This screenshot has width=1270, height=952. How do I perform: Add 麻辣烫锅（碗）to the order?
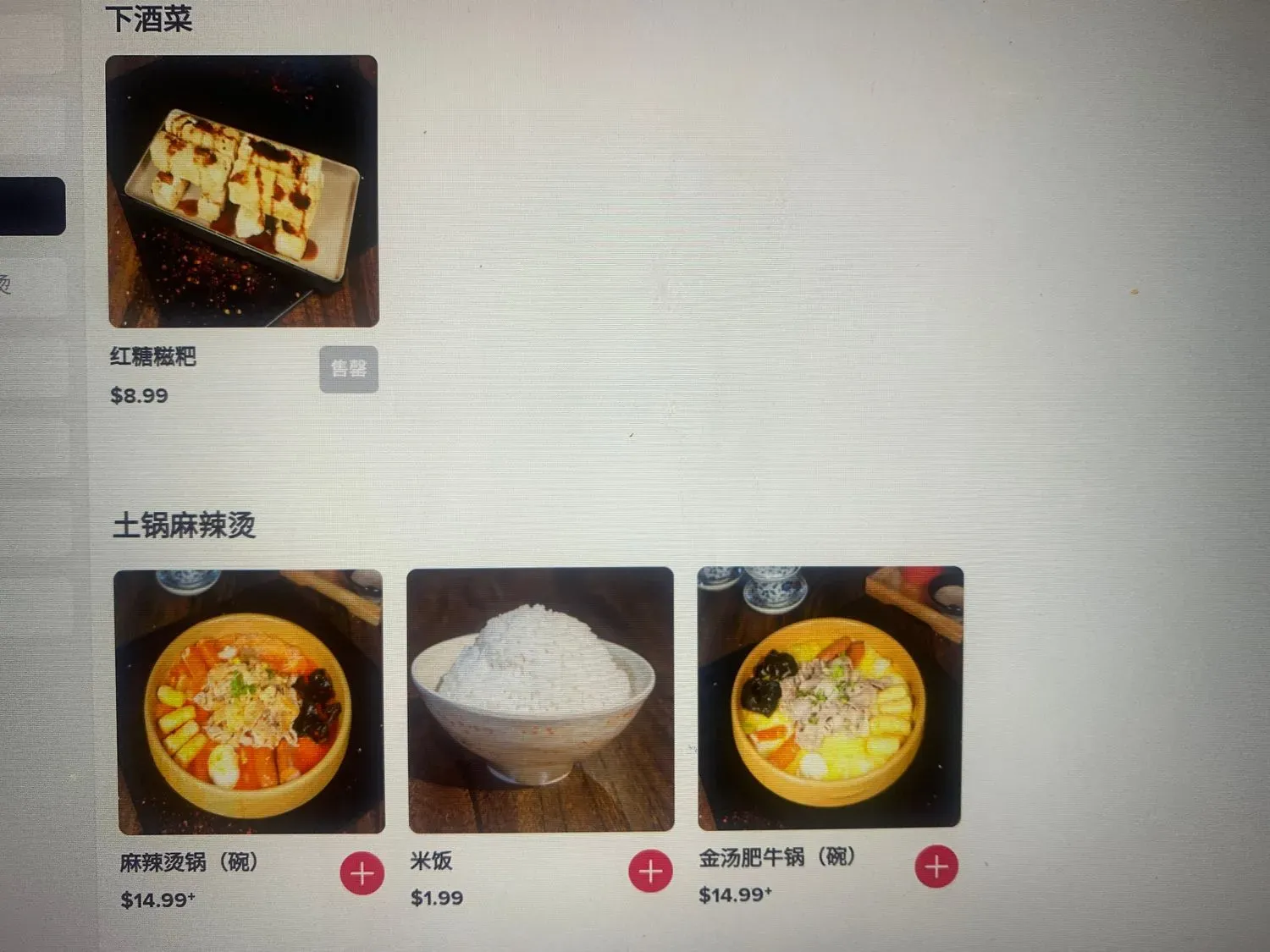[x=362, y=873]
